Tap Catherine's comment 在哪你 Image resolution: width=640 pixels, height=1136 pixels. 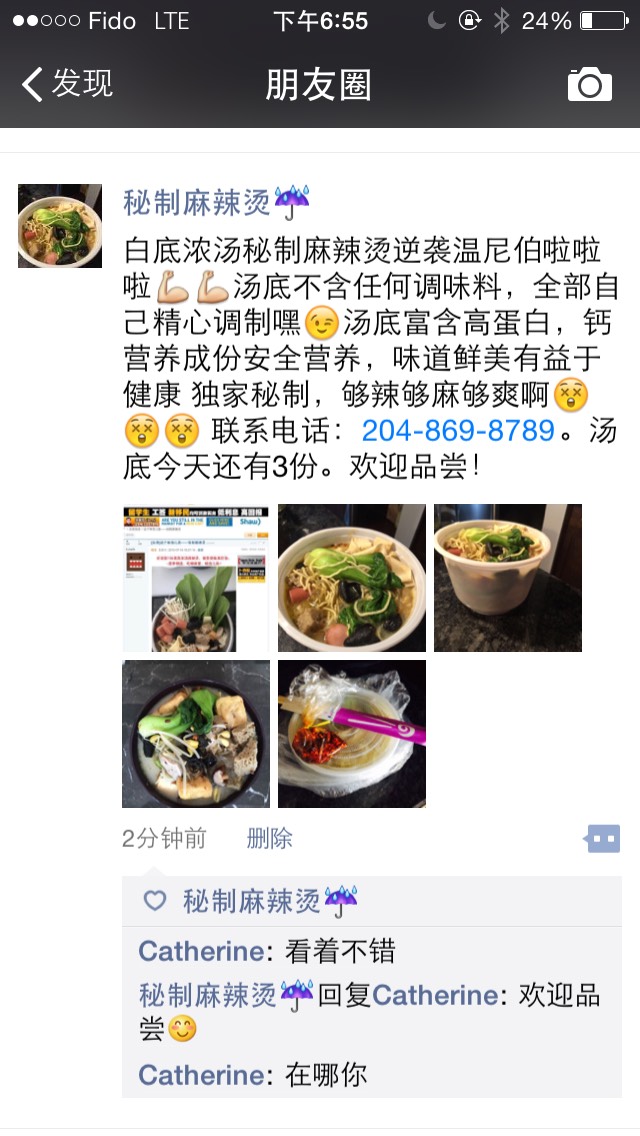(x=326, y=1075)
